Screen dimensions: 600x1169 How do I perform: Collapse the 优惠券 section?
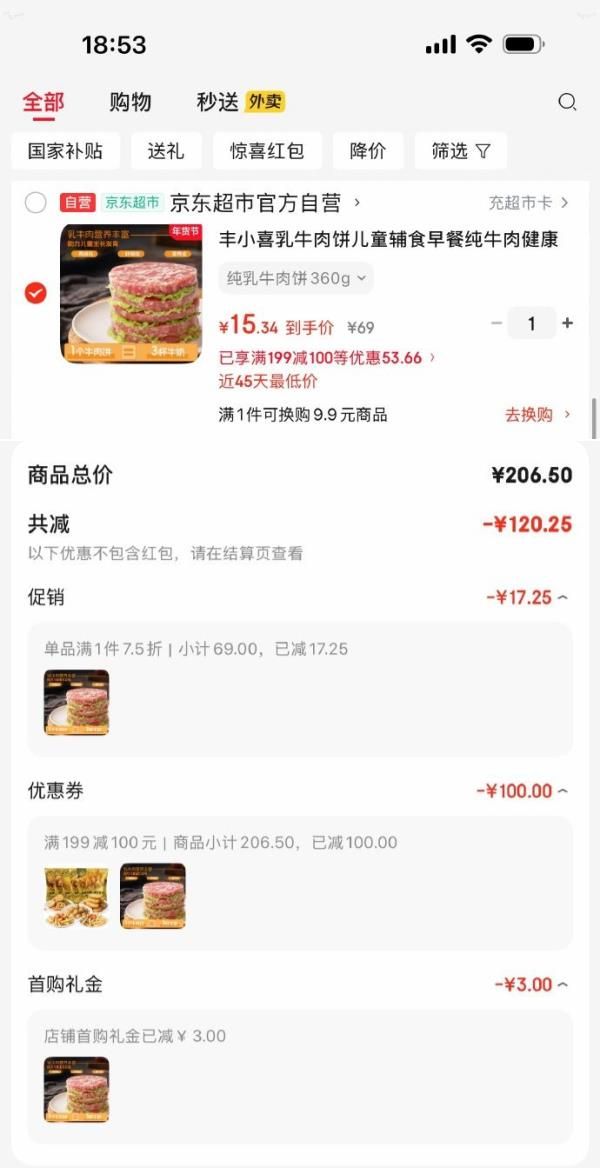click(562, 791)
